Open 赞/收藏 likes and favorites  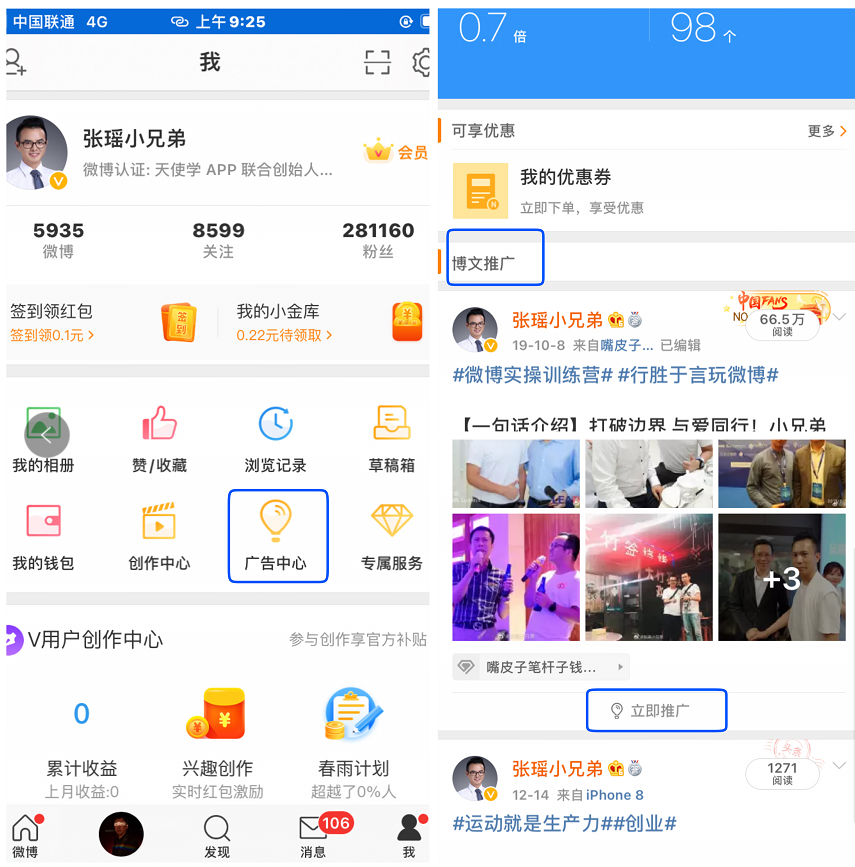click(159, 439)
